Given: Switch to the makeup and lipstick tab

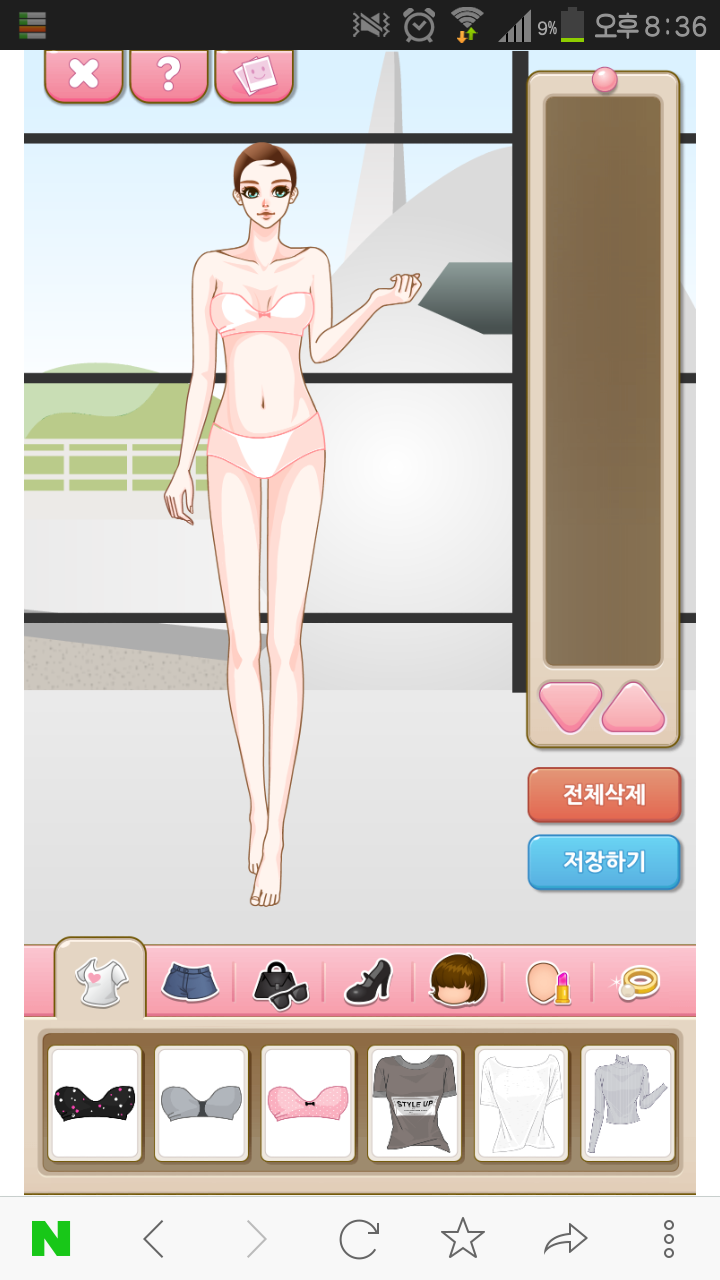Looking at the screenshot, I should point(548,982).
